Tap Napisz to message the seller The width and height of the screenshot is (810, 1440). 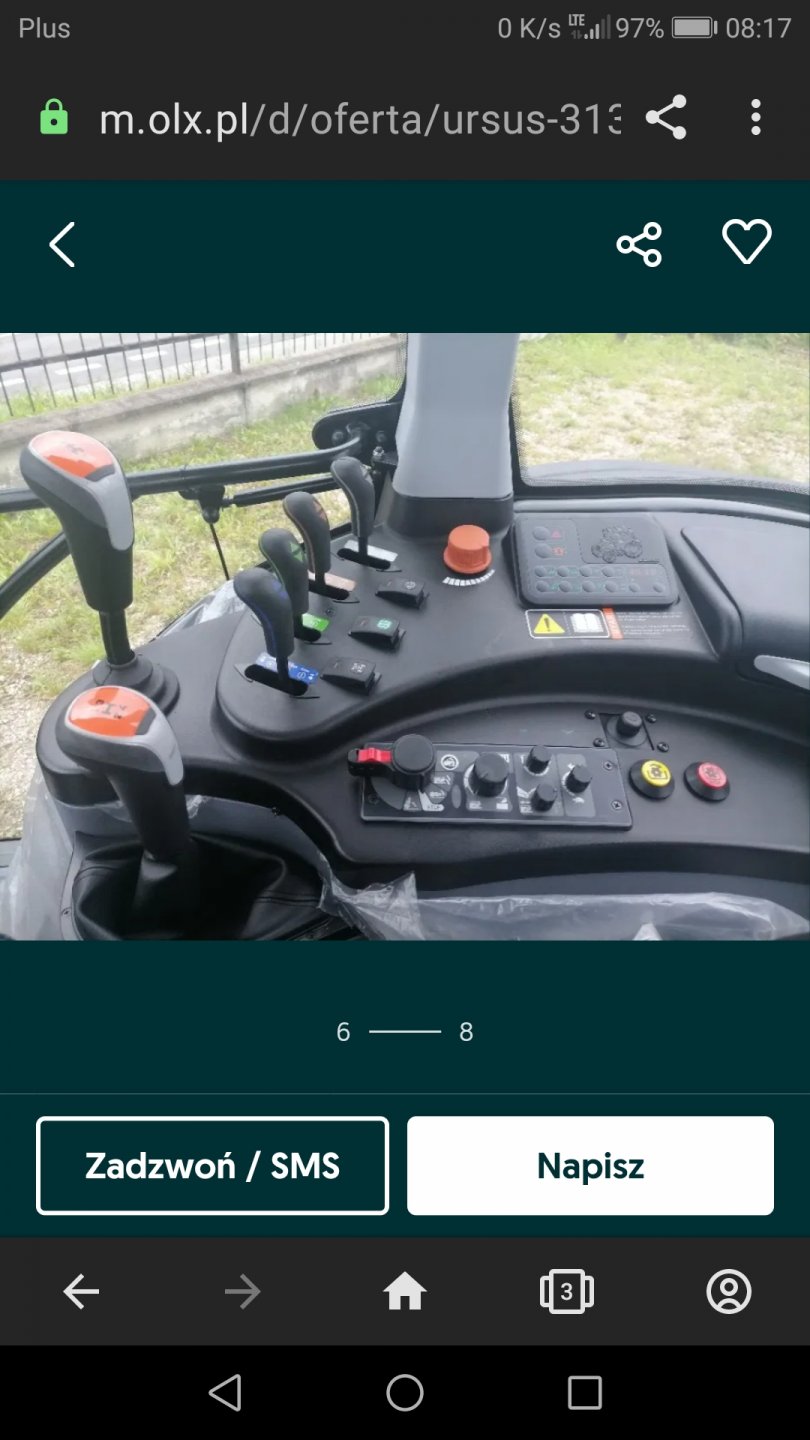[590, 1165]
